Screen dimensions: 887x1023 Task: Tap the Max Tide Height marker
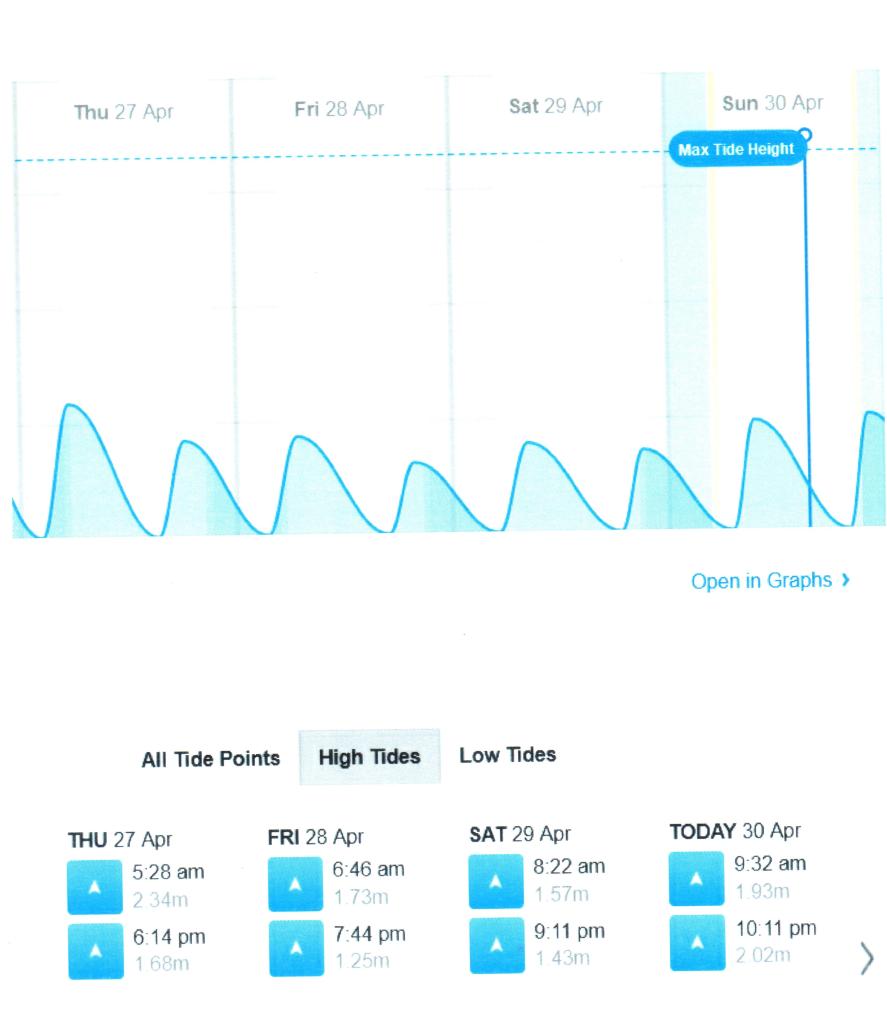(736, 150)
